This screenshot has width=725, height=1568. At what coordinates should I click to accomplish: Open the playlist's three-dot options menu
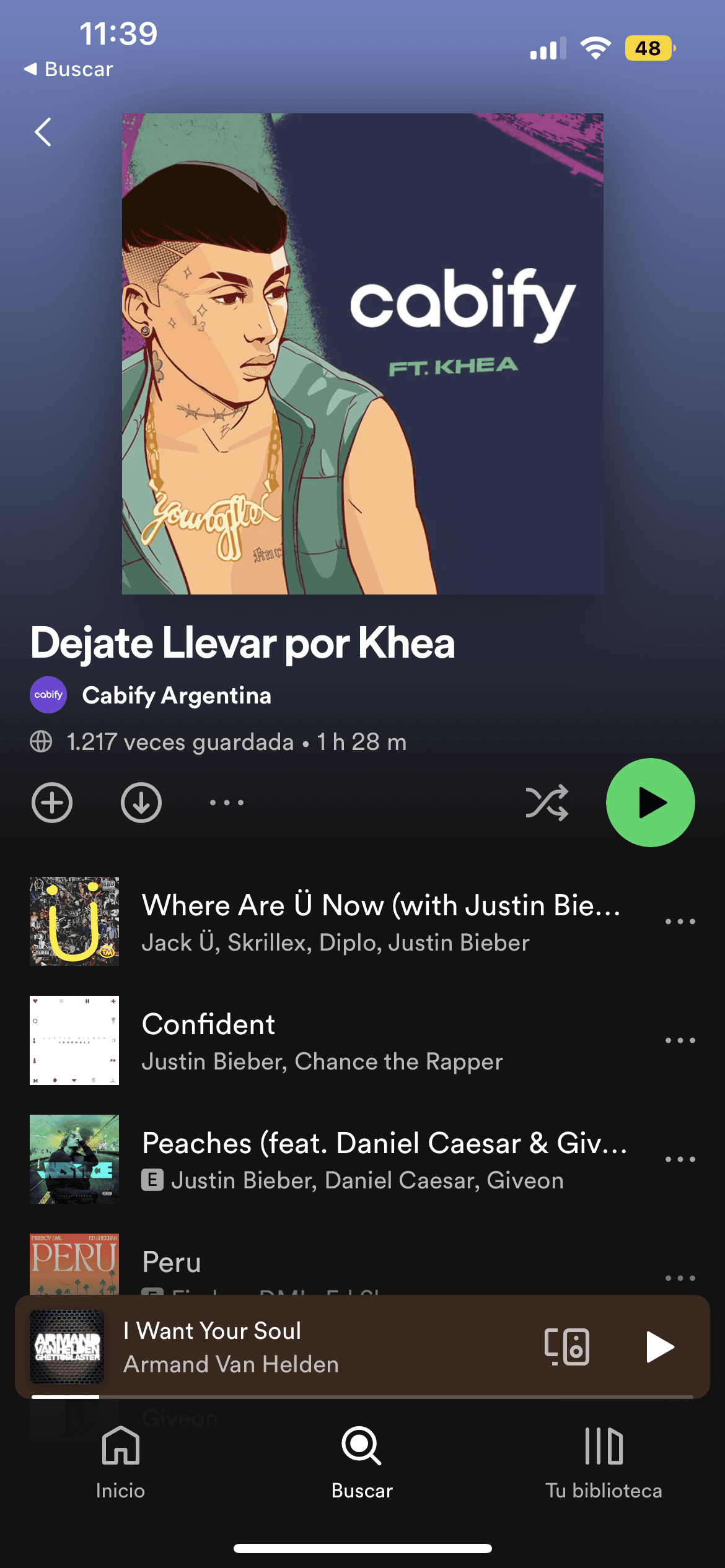click(x=227, y=803)
